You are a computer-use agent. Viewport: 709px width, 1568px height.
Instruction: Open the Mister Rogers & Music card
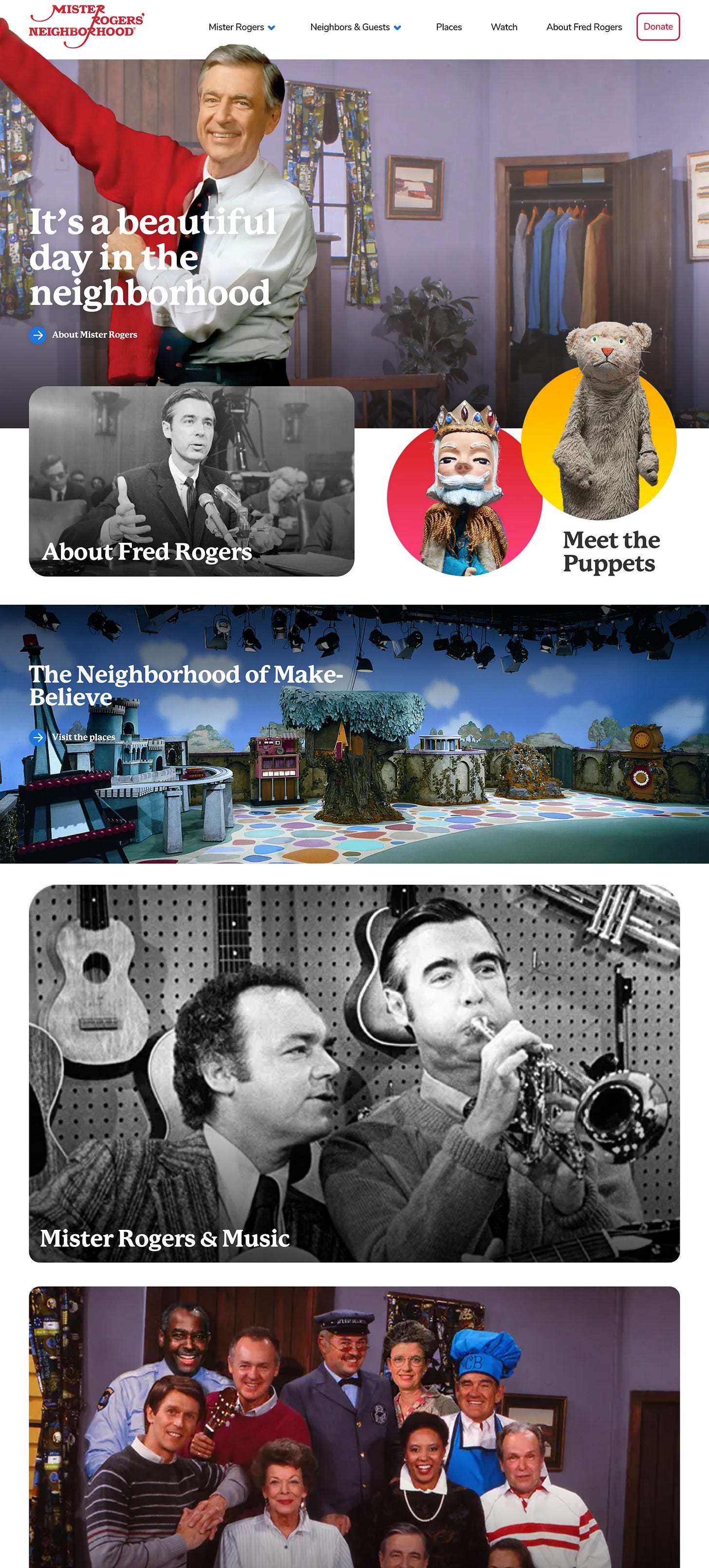(x=354, y=1072)
